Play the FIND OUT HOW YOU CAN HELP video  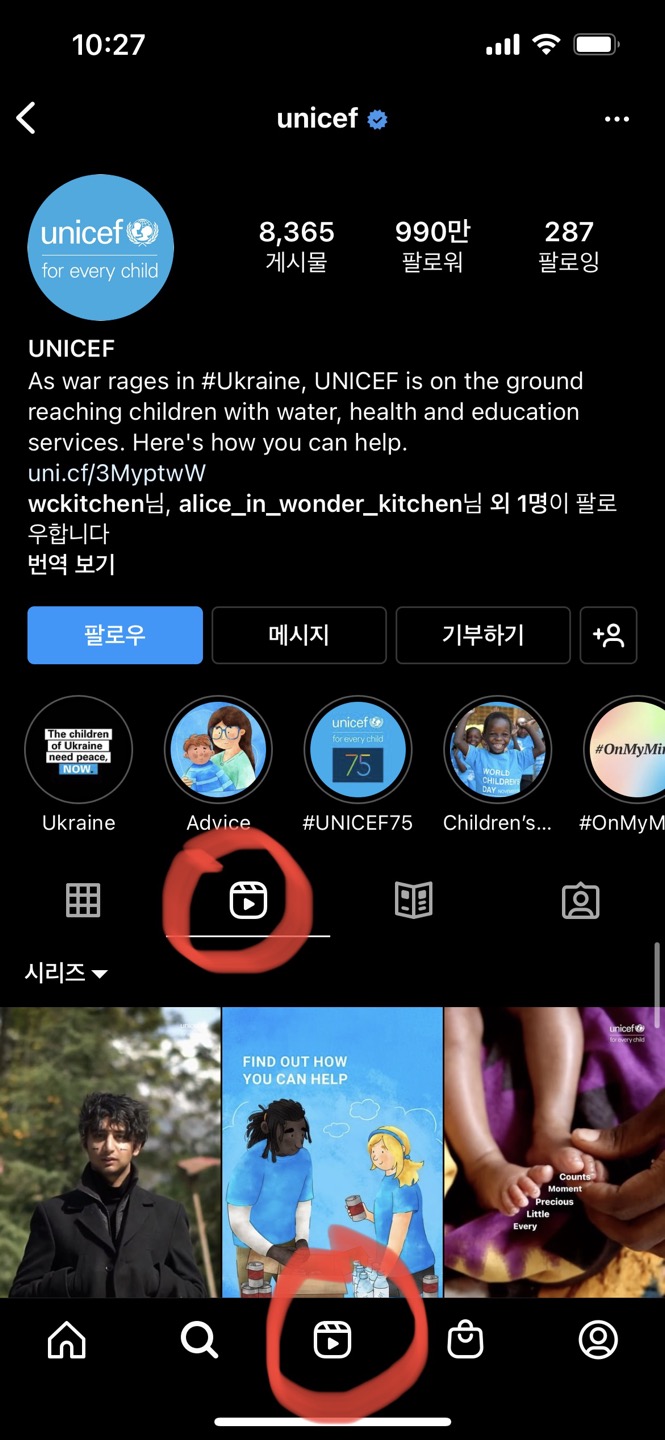tap(332, 1150)
